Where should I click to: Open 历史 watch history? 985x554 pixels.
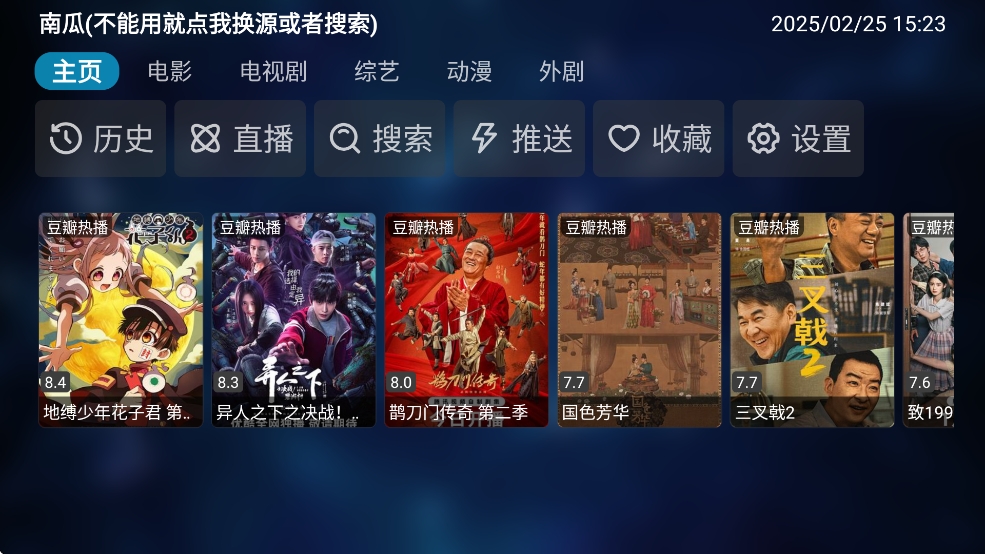(x=101, y=138)
